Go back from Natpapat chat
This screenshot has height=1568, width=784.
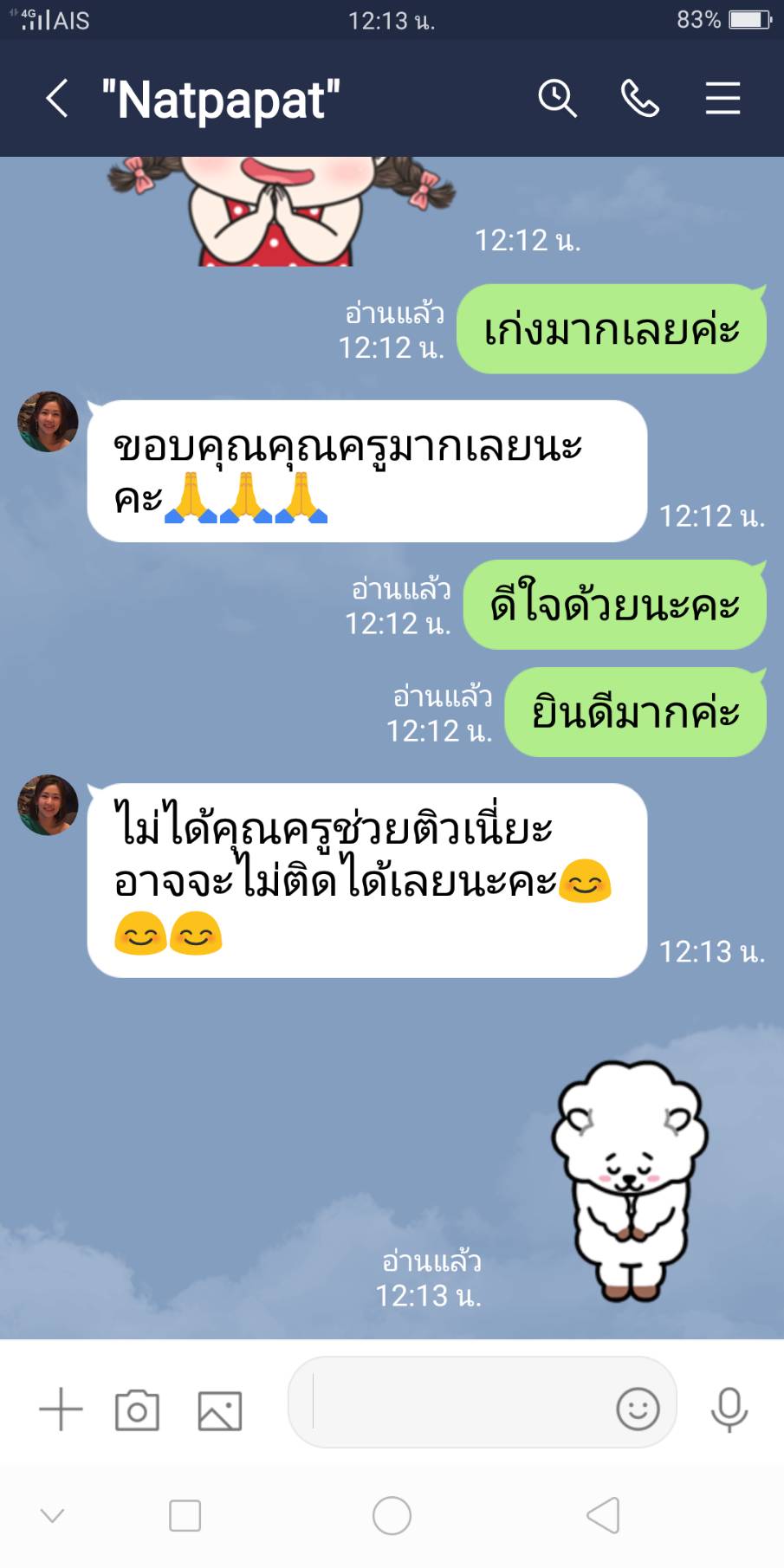[57, 98]
